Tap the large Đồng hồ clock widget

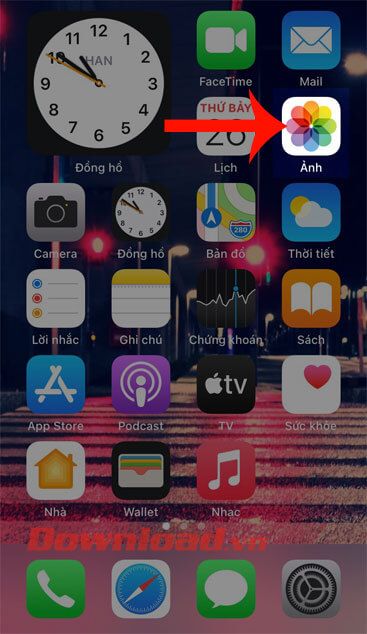99,83
